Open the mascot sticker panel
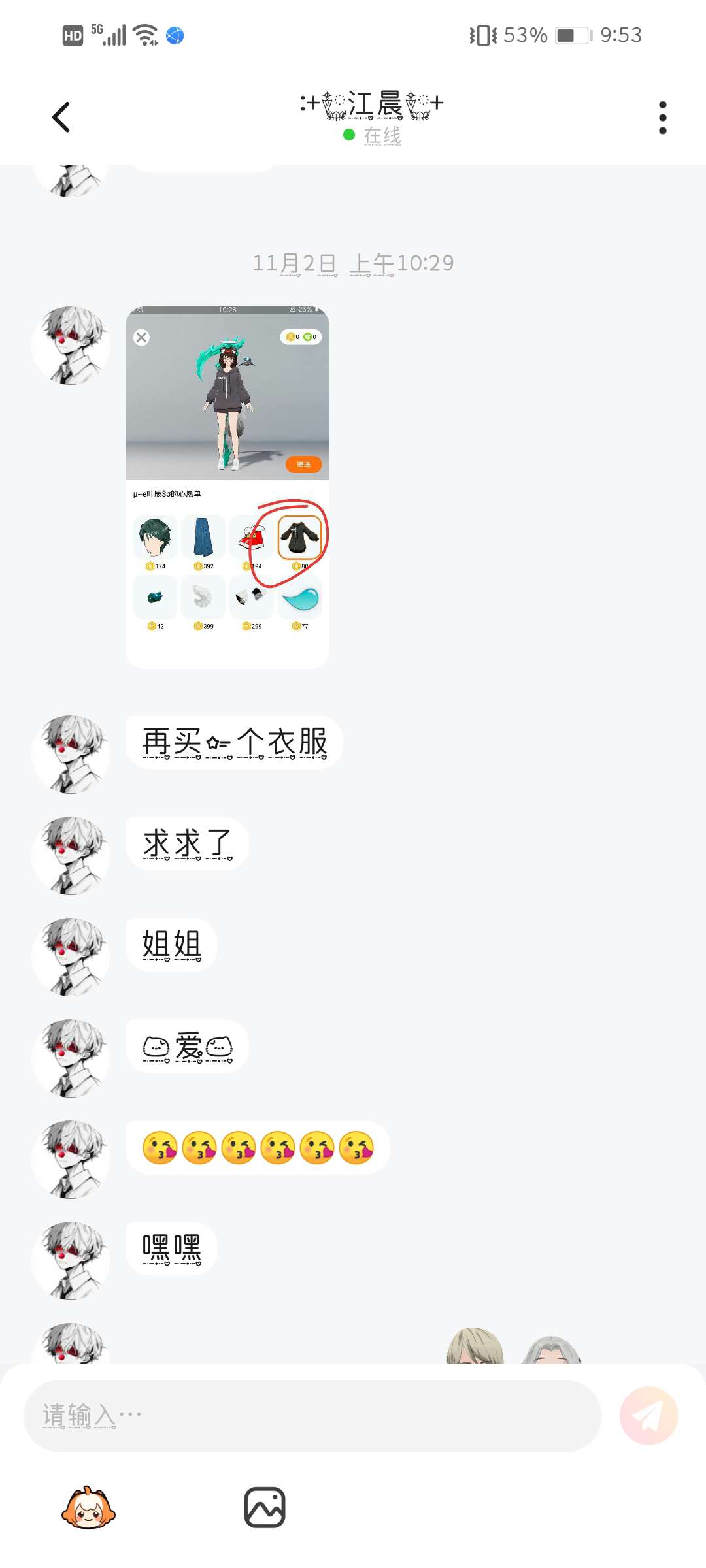 (x=88, y=1509)
